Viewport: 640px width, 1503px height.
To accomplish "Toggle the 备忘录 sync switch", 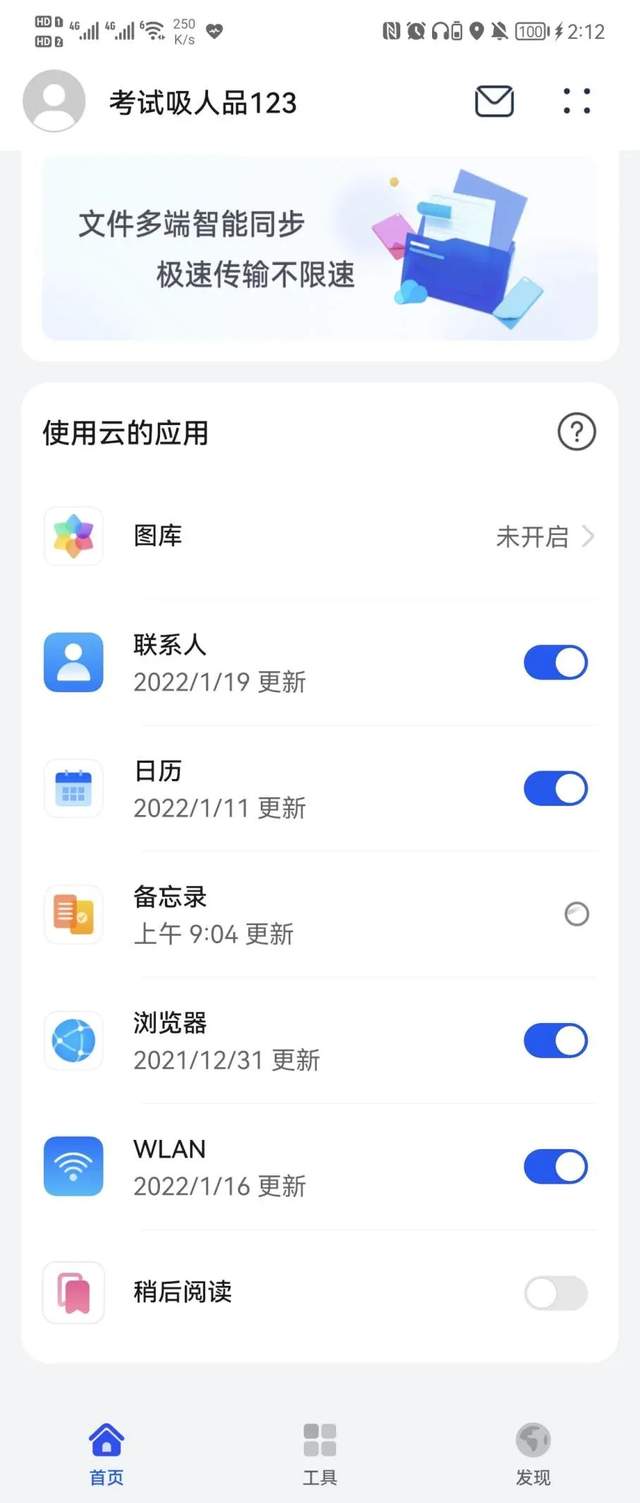I will pyautogui.click(x=576, y=914).
